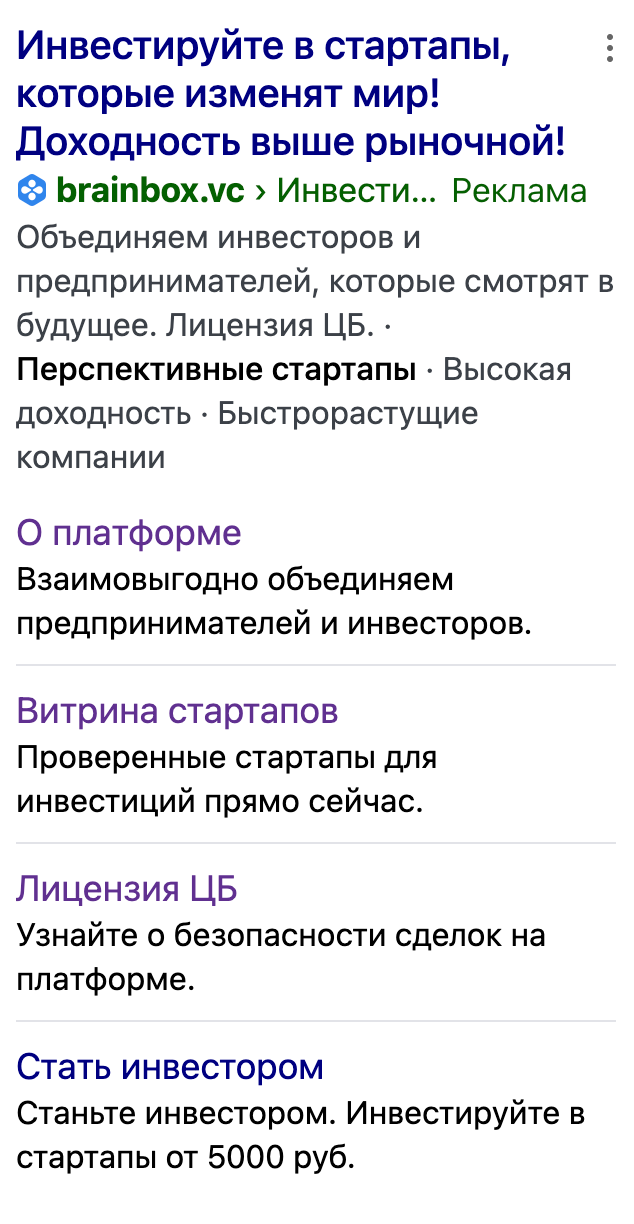
Task: Open the 'Стать инвестором' sitelink
Action: [170, 1067]
